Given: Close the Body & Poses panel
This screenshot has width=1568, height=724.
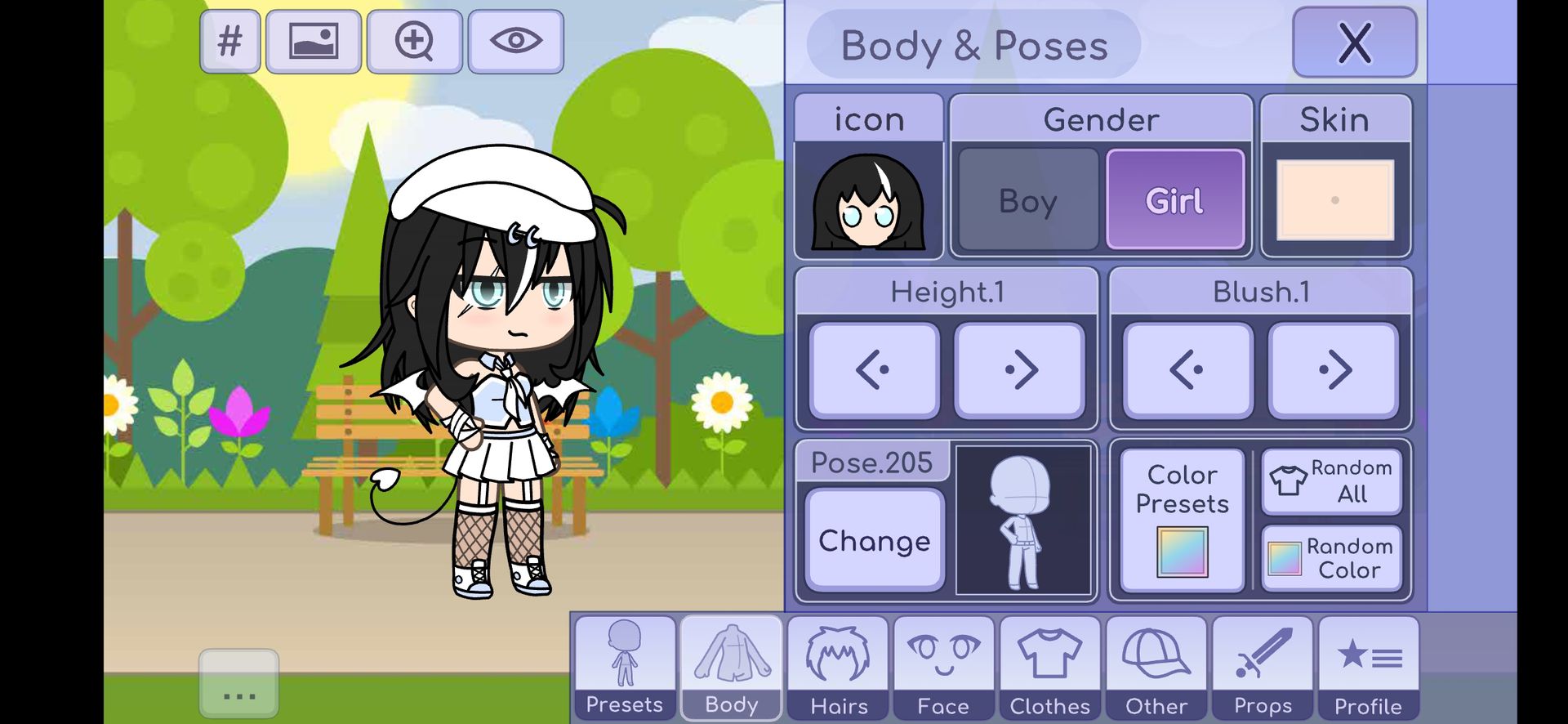Looking at the screenshot, I should click(x=1354, y=42).
